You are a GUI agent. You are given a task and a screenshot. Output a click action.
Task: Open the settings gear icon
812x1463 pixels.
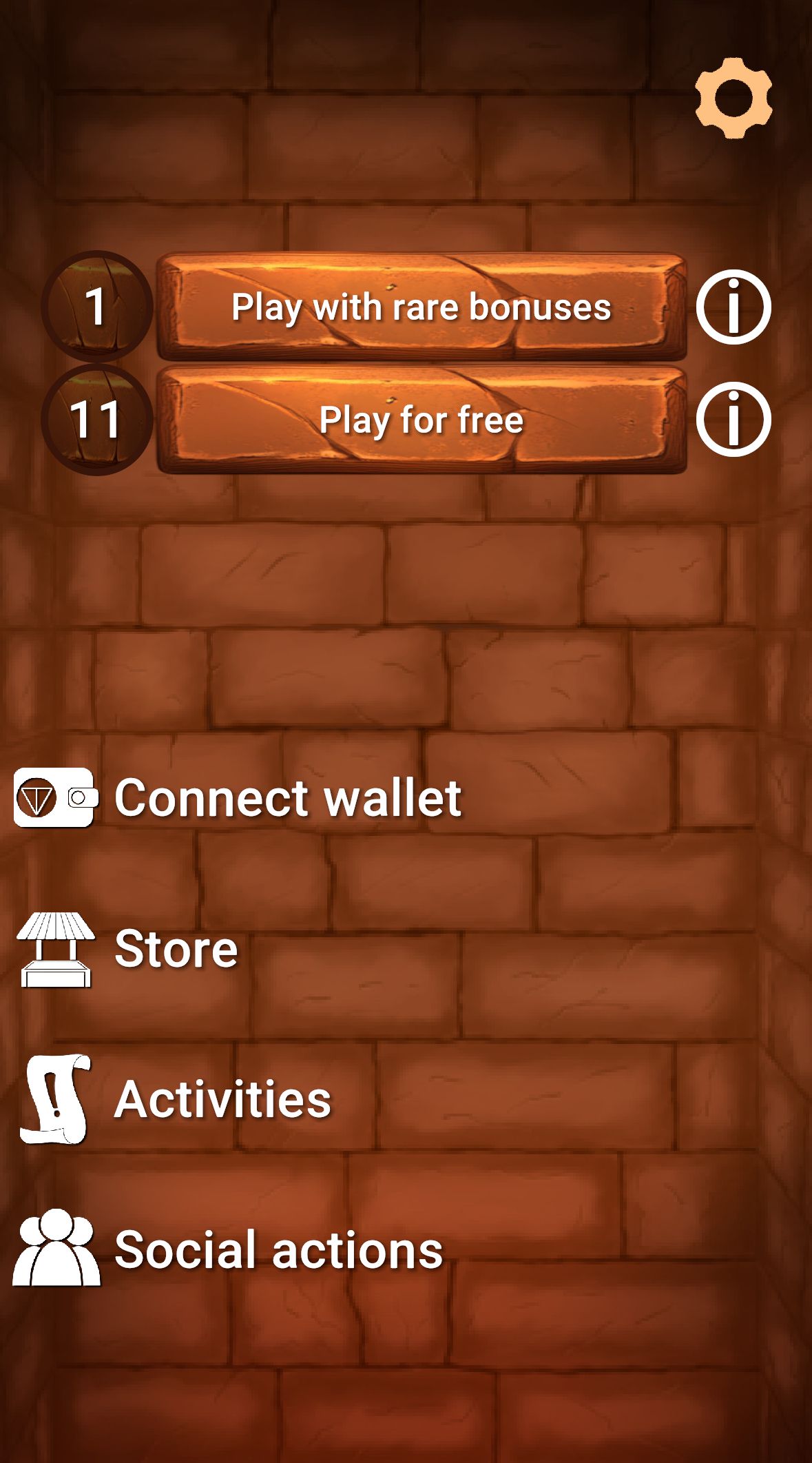point(733,99)
